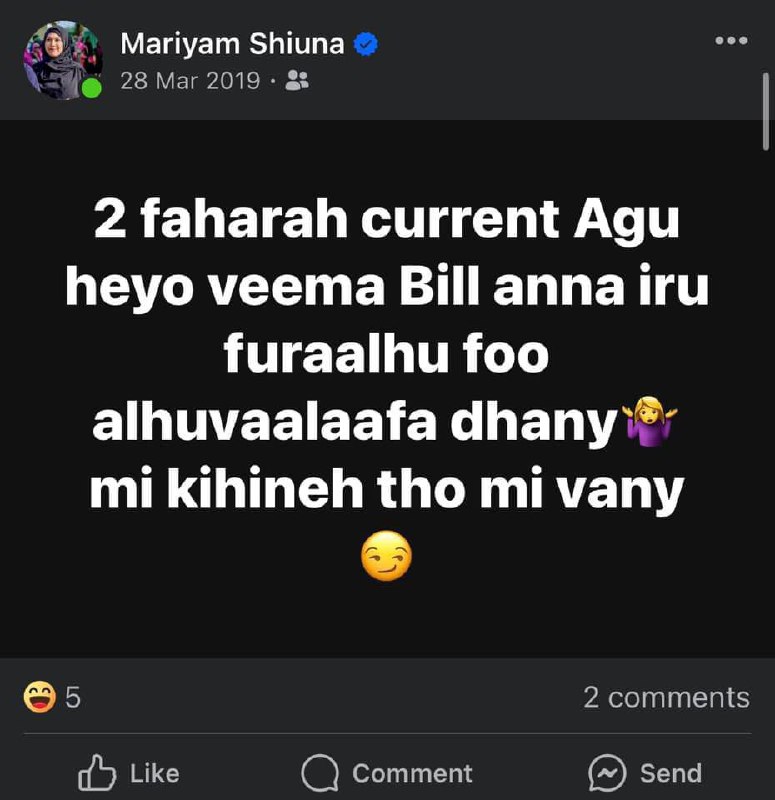The height and width of the screenshot is (800, 775).
Task: Open Mariyam Shiuna's profile name link
Action: pos(232,44)
